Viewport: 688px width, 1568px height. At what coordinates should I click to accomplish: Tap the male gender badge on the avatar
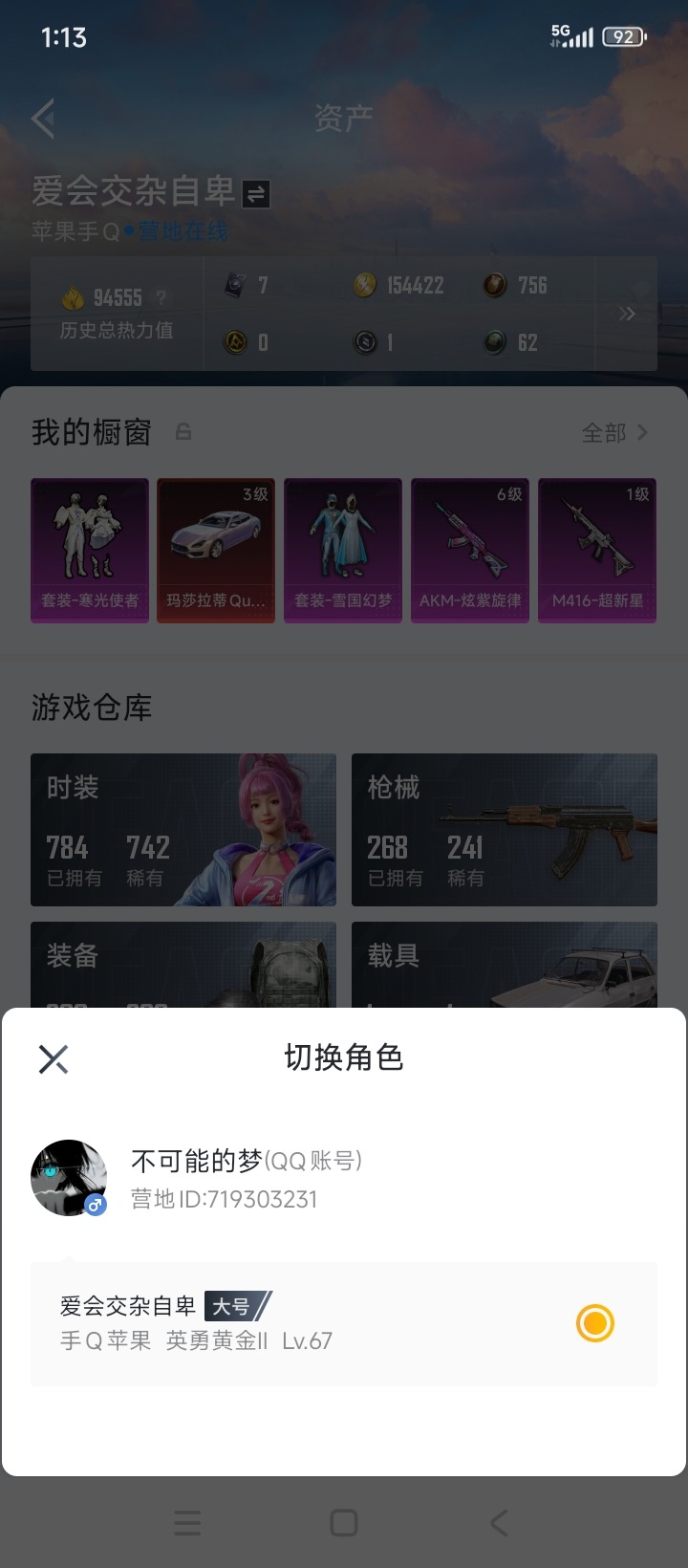click(94, 1207)
